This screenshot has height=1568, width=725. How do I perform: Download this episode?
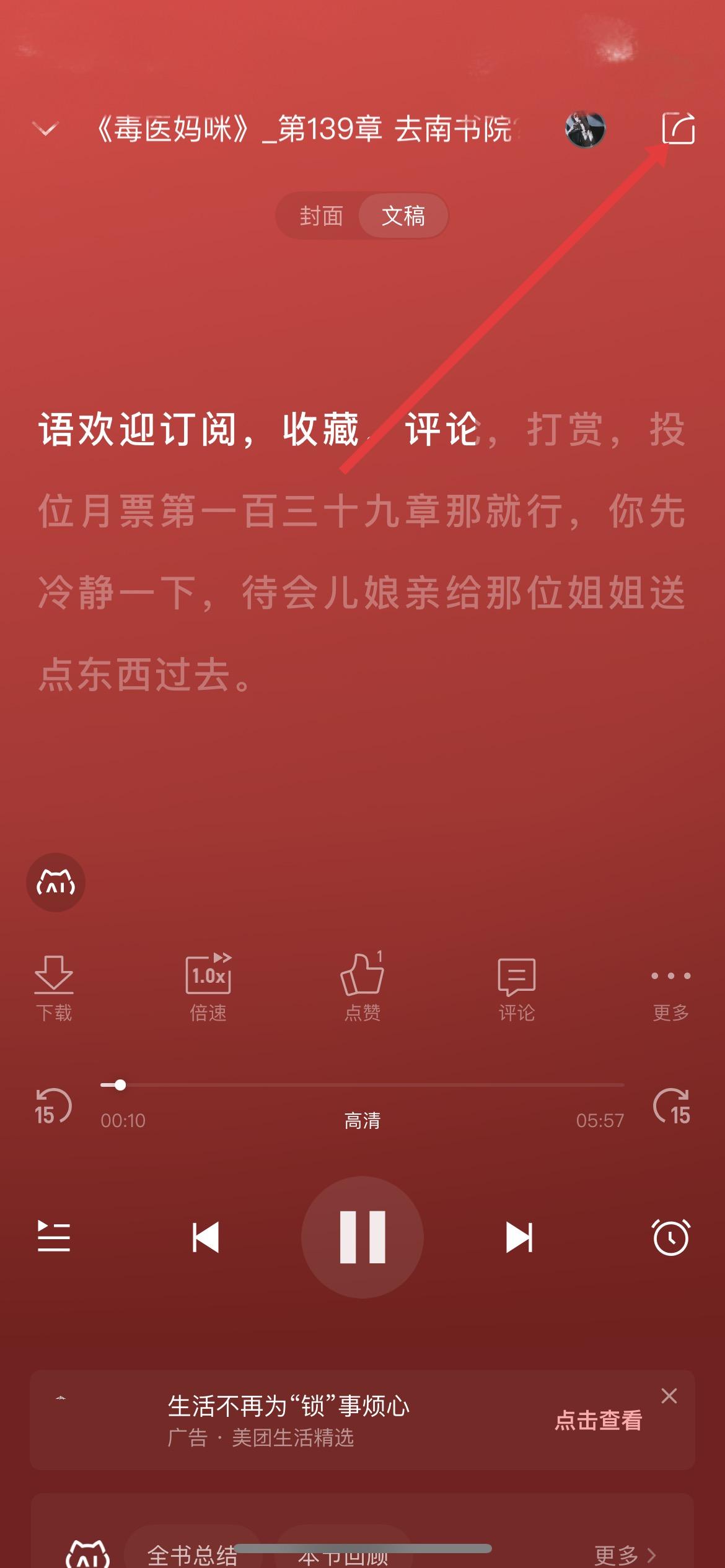[x=54, y=987]
